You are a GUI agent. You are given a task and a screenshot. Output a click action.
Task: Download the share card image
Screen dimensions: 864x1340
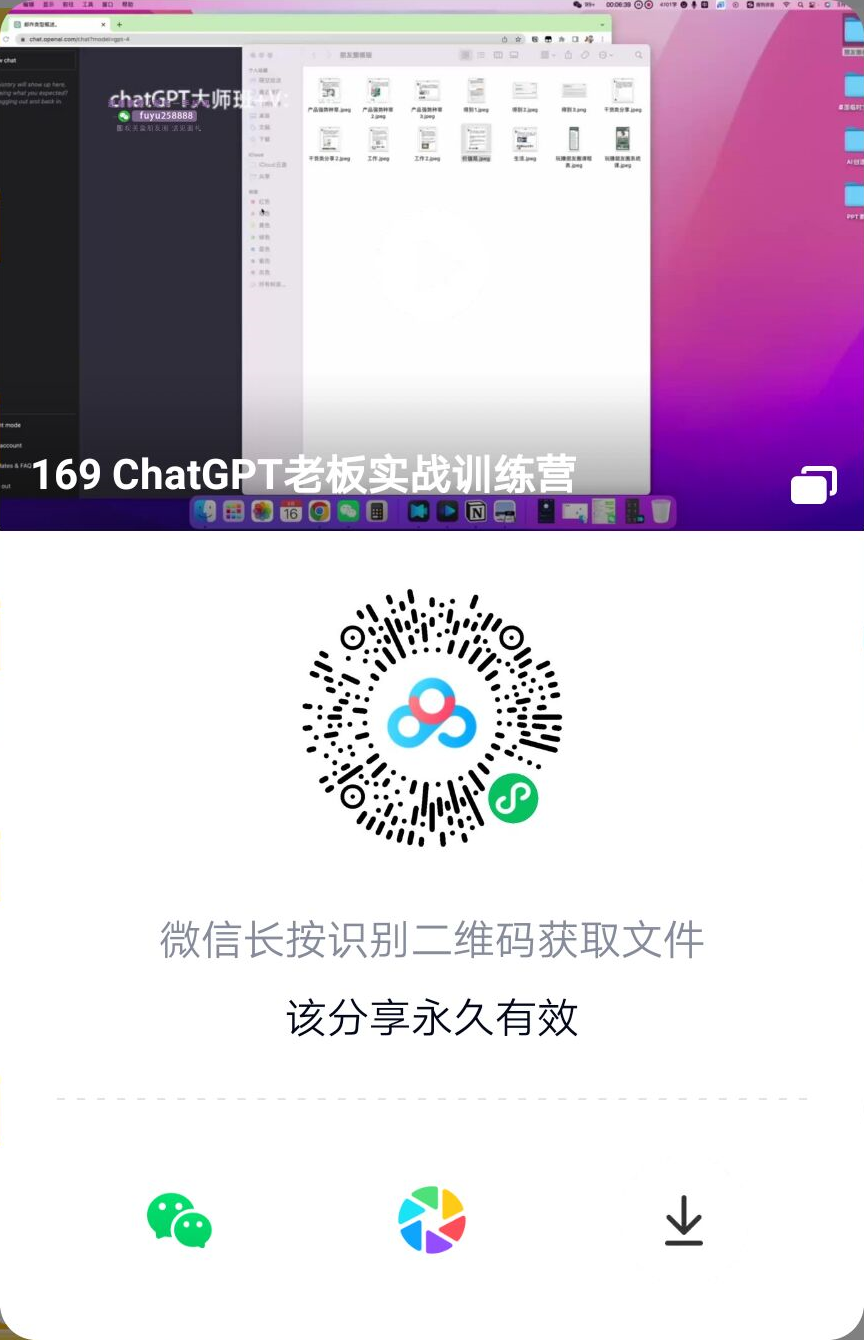tap(684, 1222)
